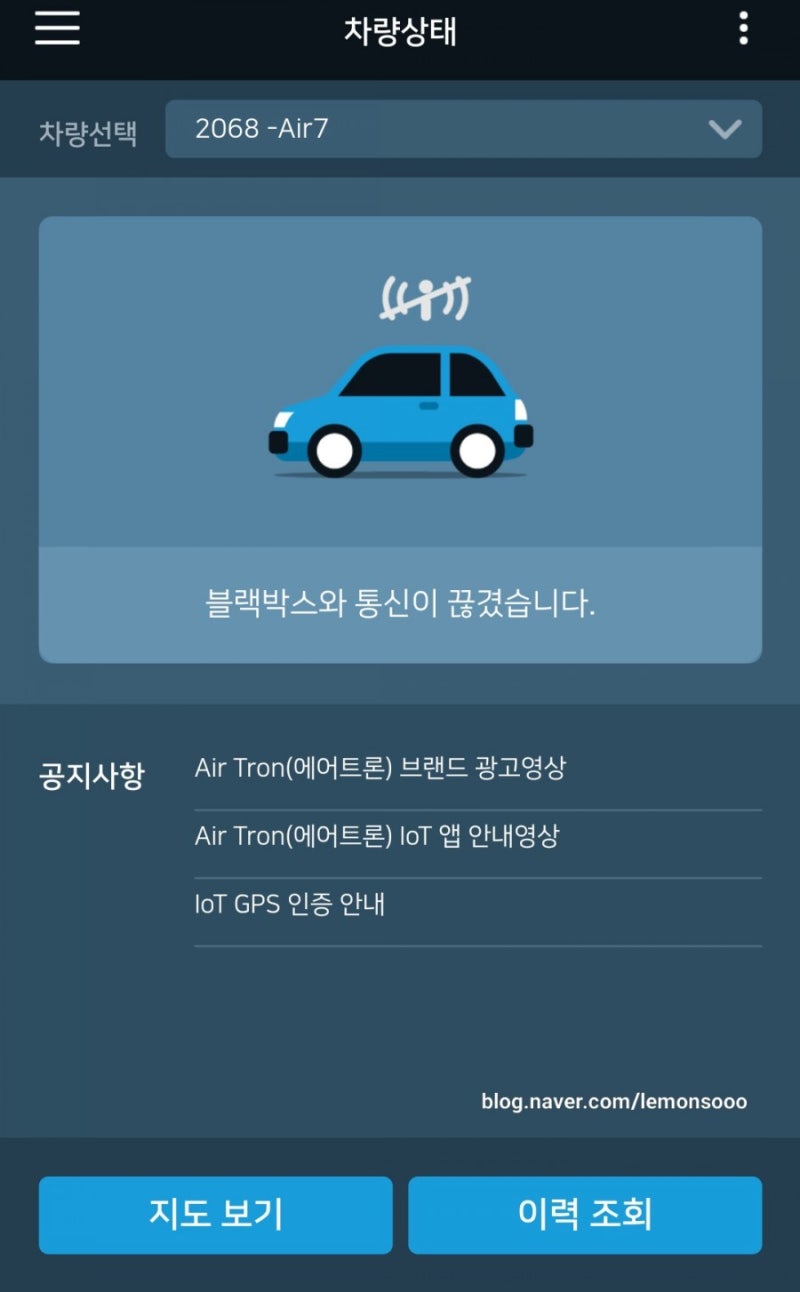Tap the car's front wheel graphic
Image resolution: width=800 pixels, height=1292 pixels.
point(332,452)
